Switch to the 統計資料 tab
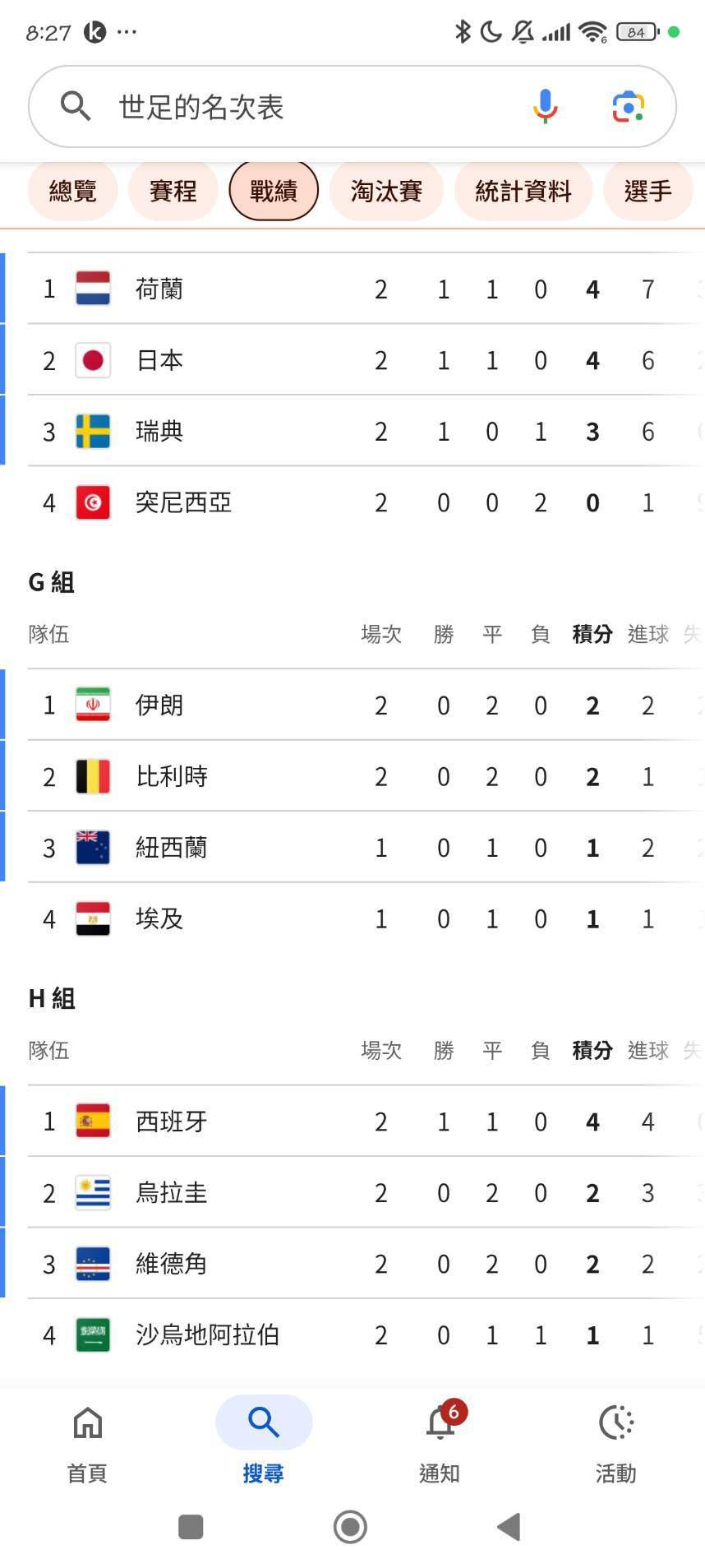The width and height of the screenshot is (705, 1568). click(x=523, y=191)
